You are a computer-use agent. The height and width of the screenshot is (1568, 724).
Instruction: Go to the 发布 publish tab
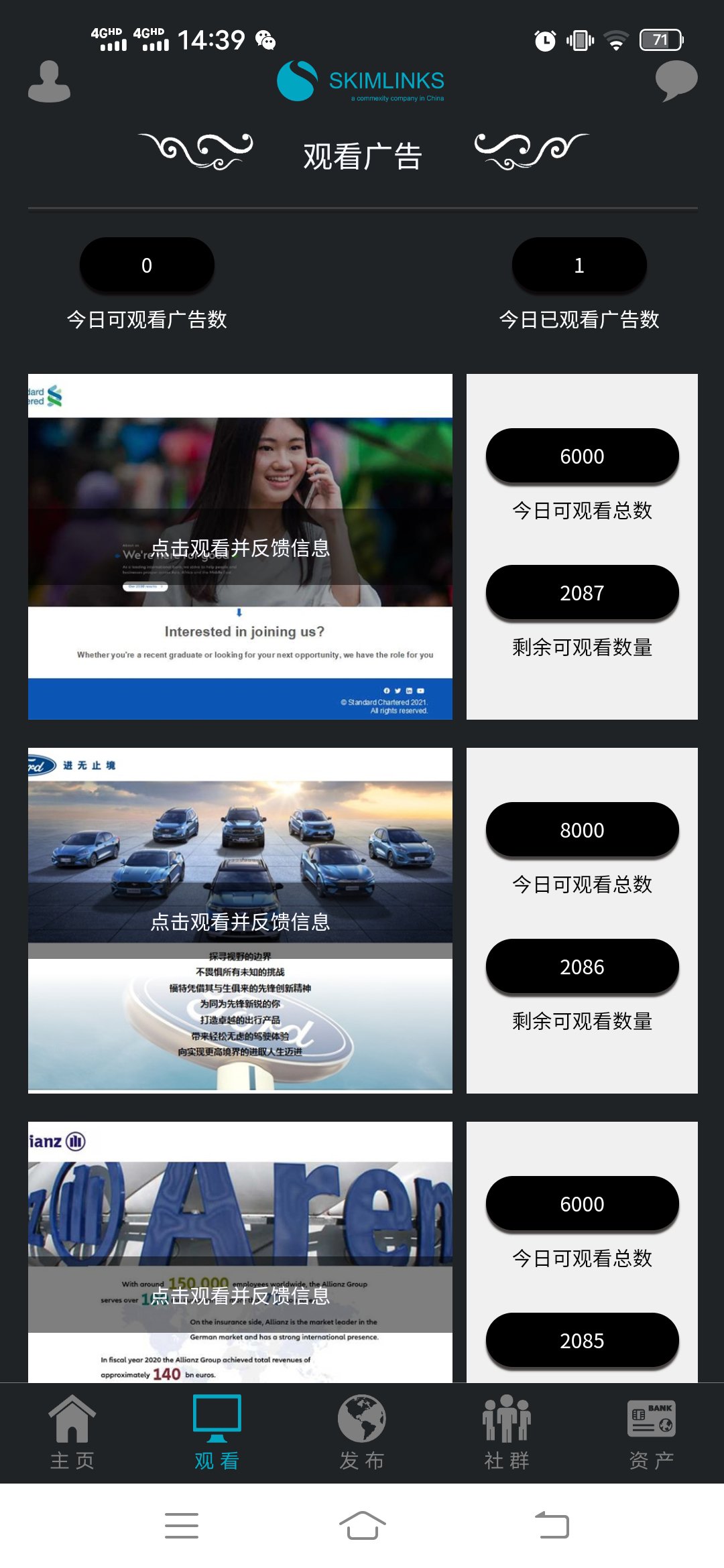pyautogui.click(x=361, y=1433)
